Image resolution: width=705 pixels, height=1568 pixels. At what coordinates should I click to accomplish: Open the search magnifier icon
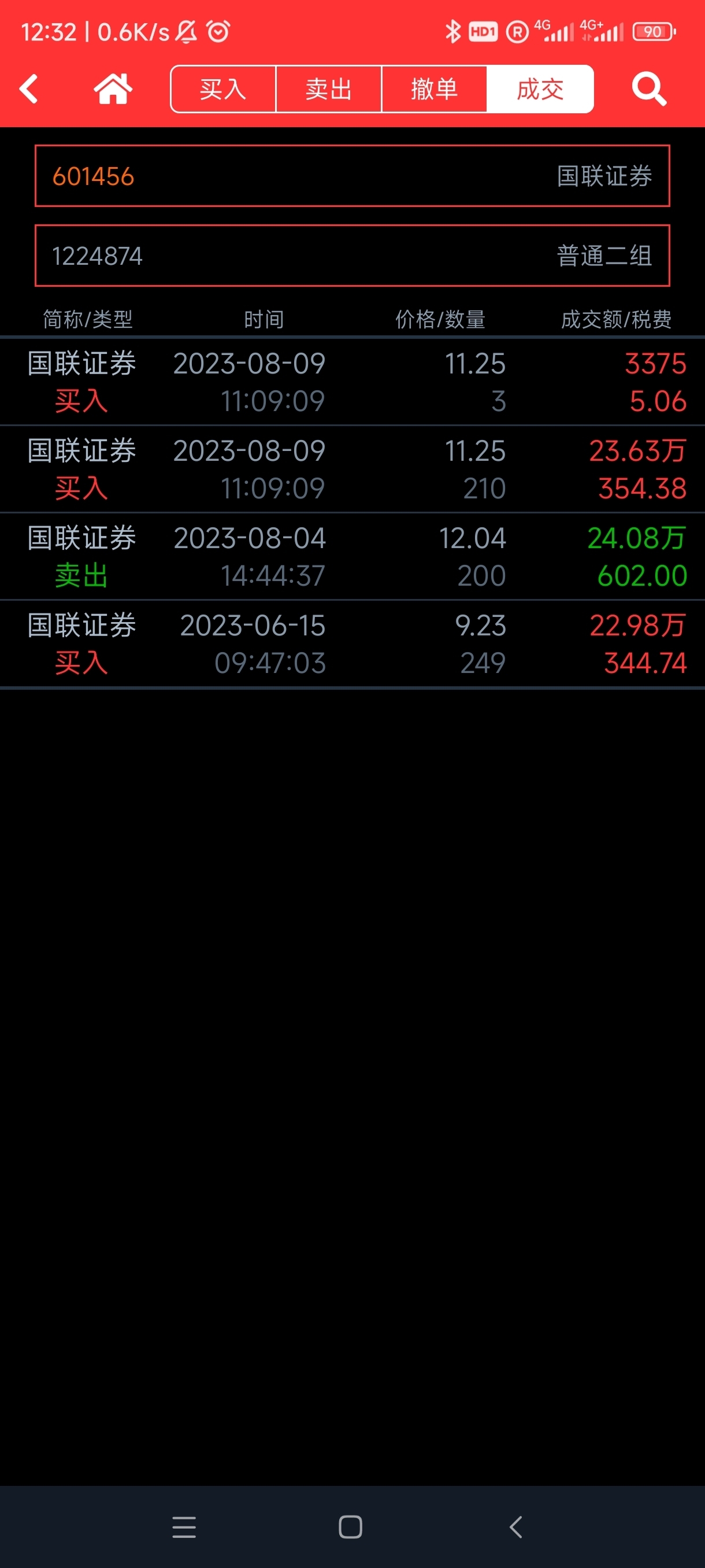coord(649,89)
